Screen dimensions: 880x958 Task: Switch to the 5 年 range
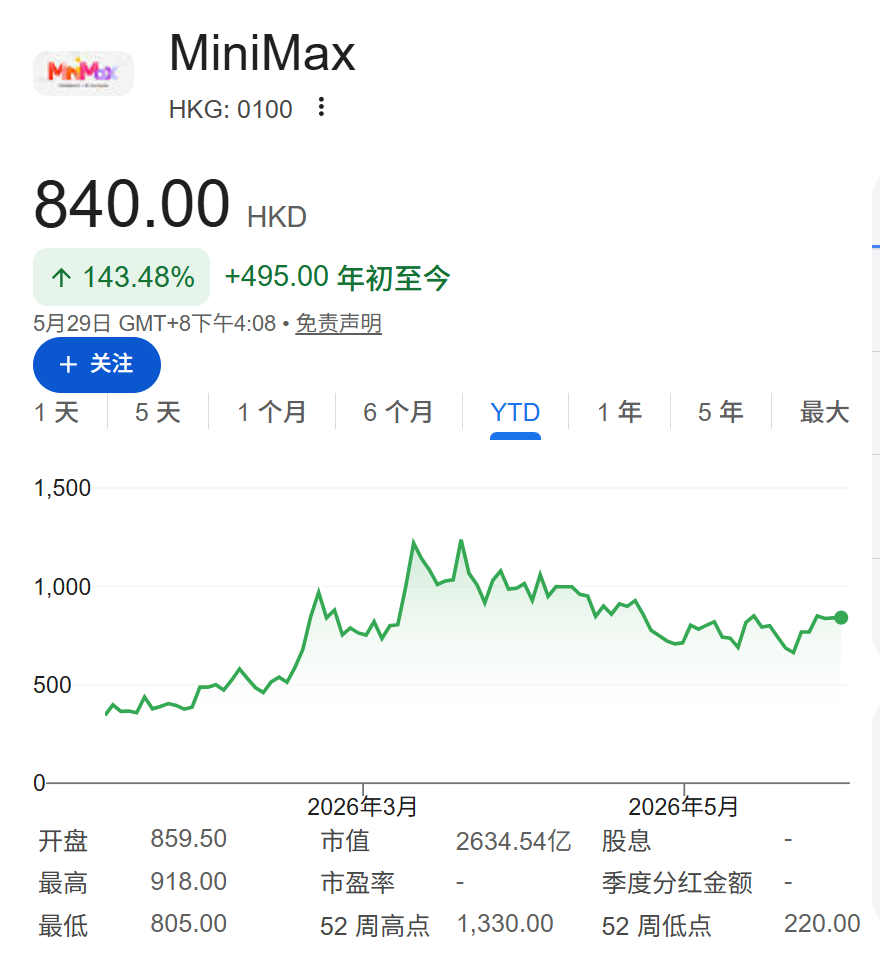(x=720, y=412)
